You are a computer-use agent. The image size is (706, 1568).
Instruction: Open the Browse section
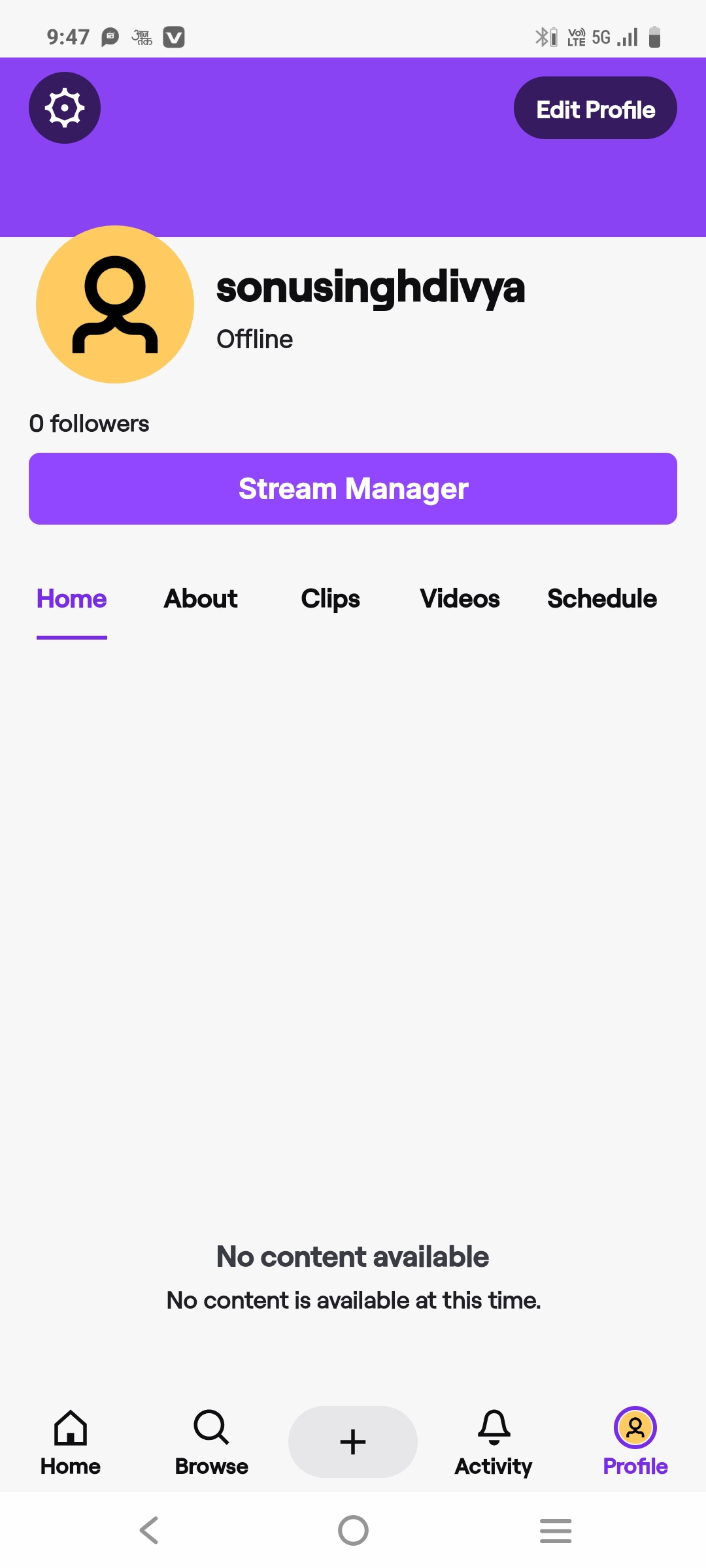click(211, 1441)
